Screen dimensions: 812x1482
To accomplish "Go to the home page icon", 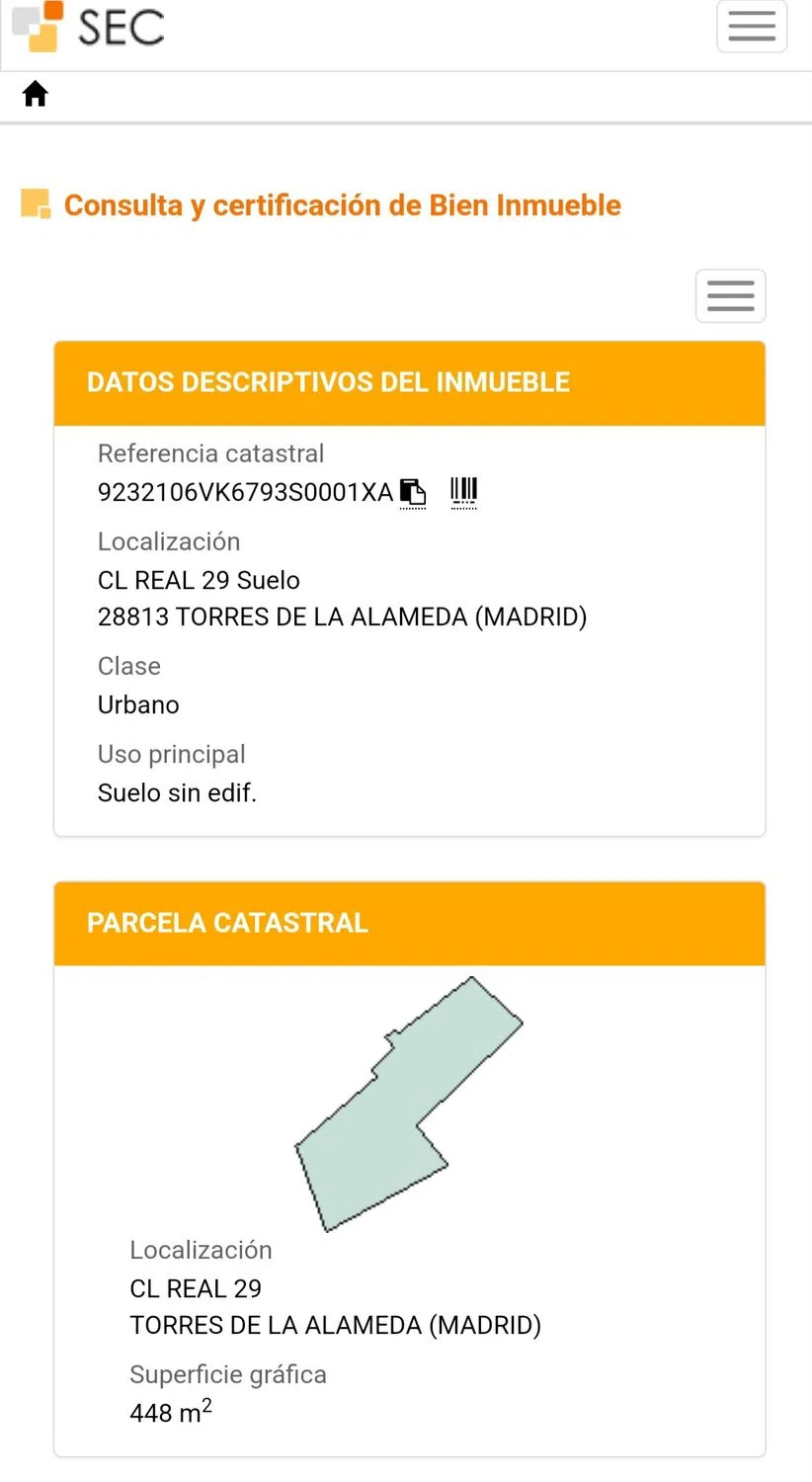I will point(36,95).
